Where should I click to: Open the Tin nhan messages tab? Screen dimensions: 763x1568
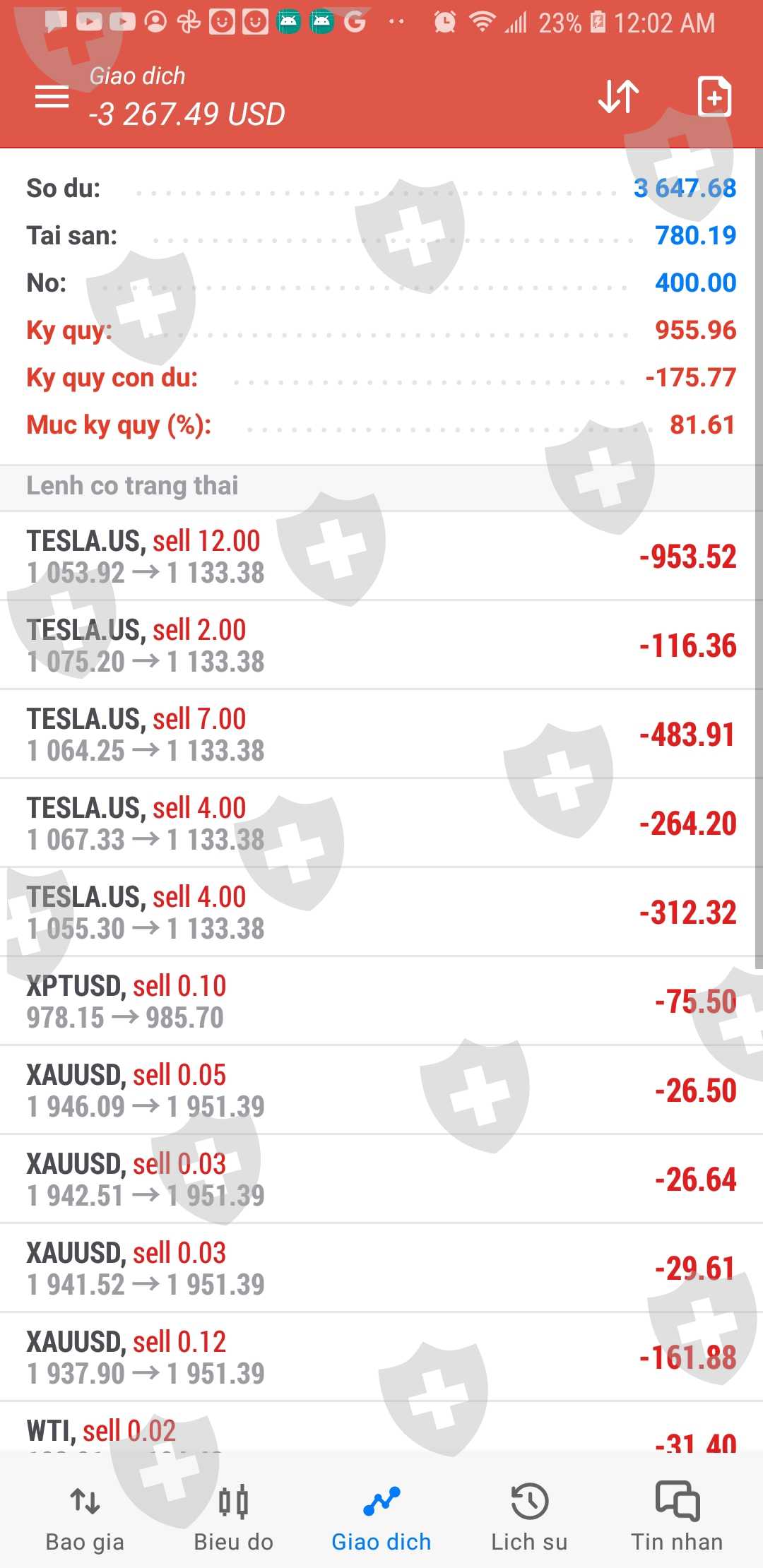677,1515
